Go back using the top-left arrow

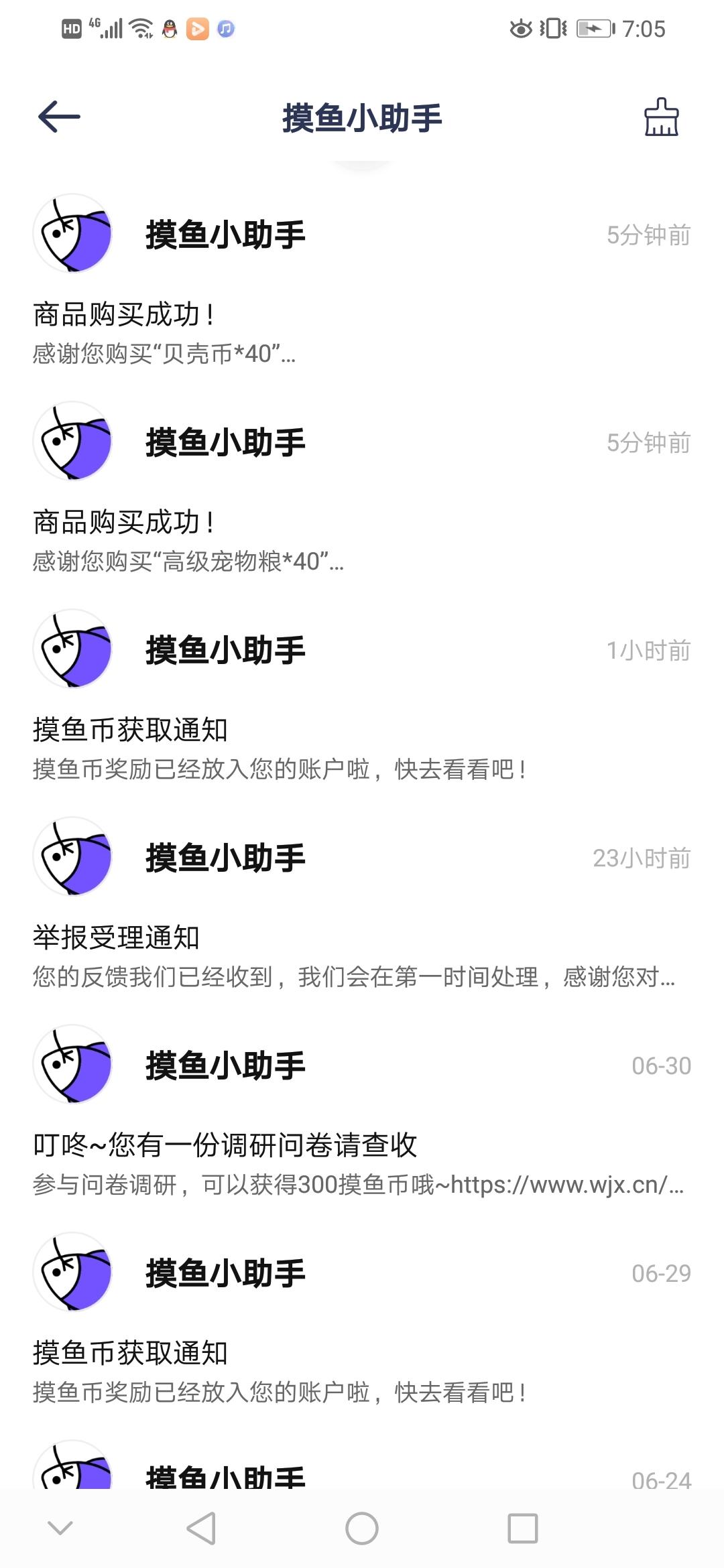pos(59,117)
